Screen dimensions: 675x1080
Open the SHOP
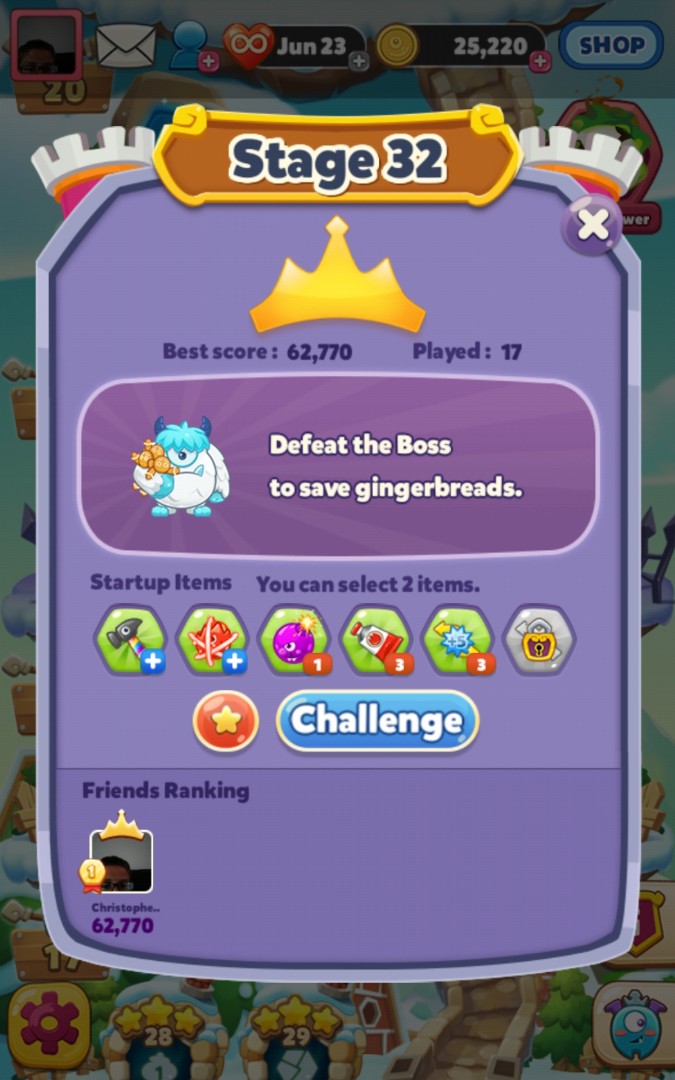[611, 45]
